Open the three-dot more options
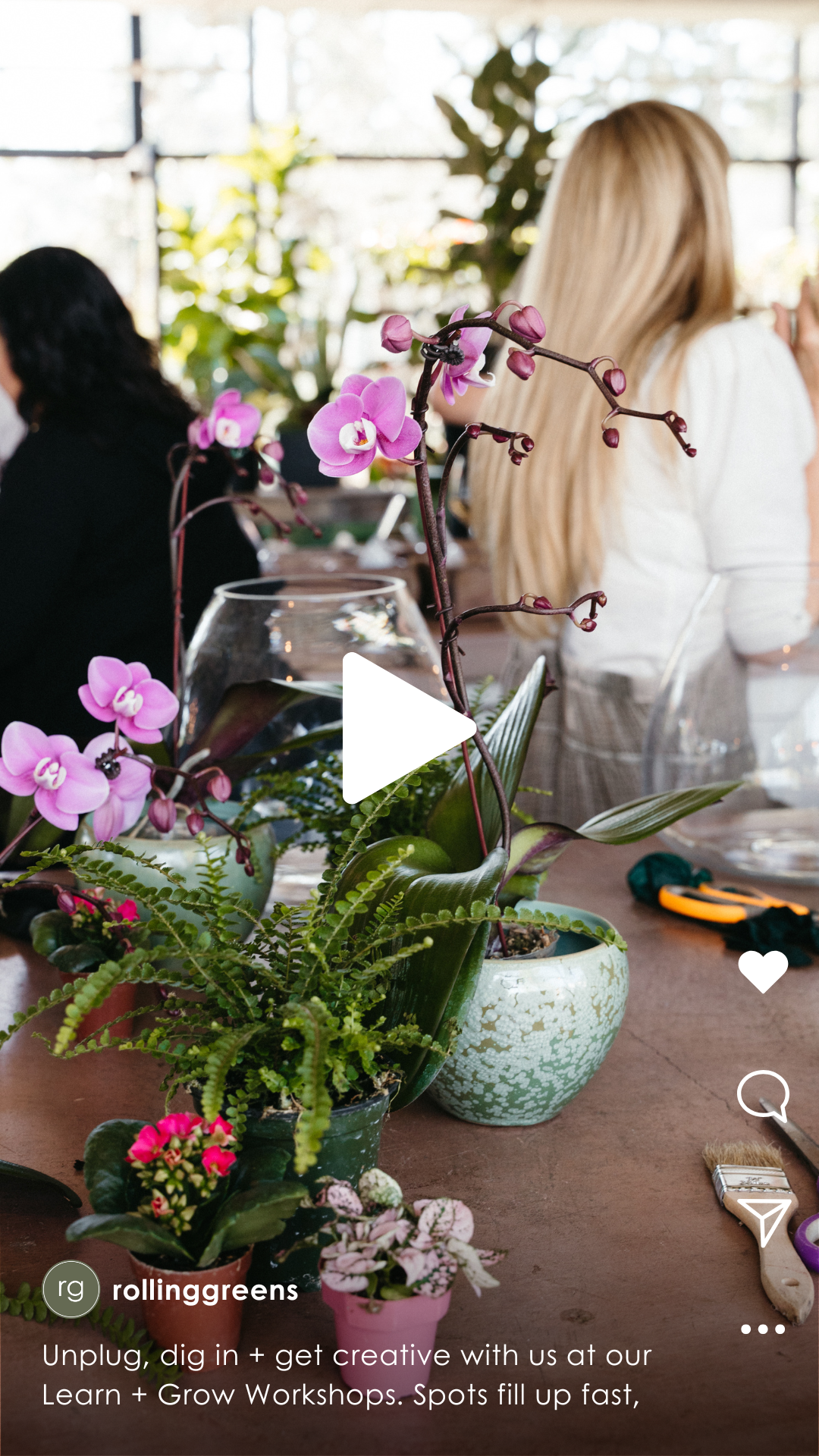 click(763, 1329)
